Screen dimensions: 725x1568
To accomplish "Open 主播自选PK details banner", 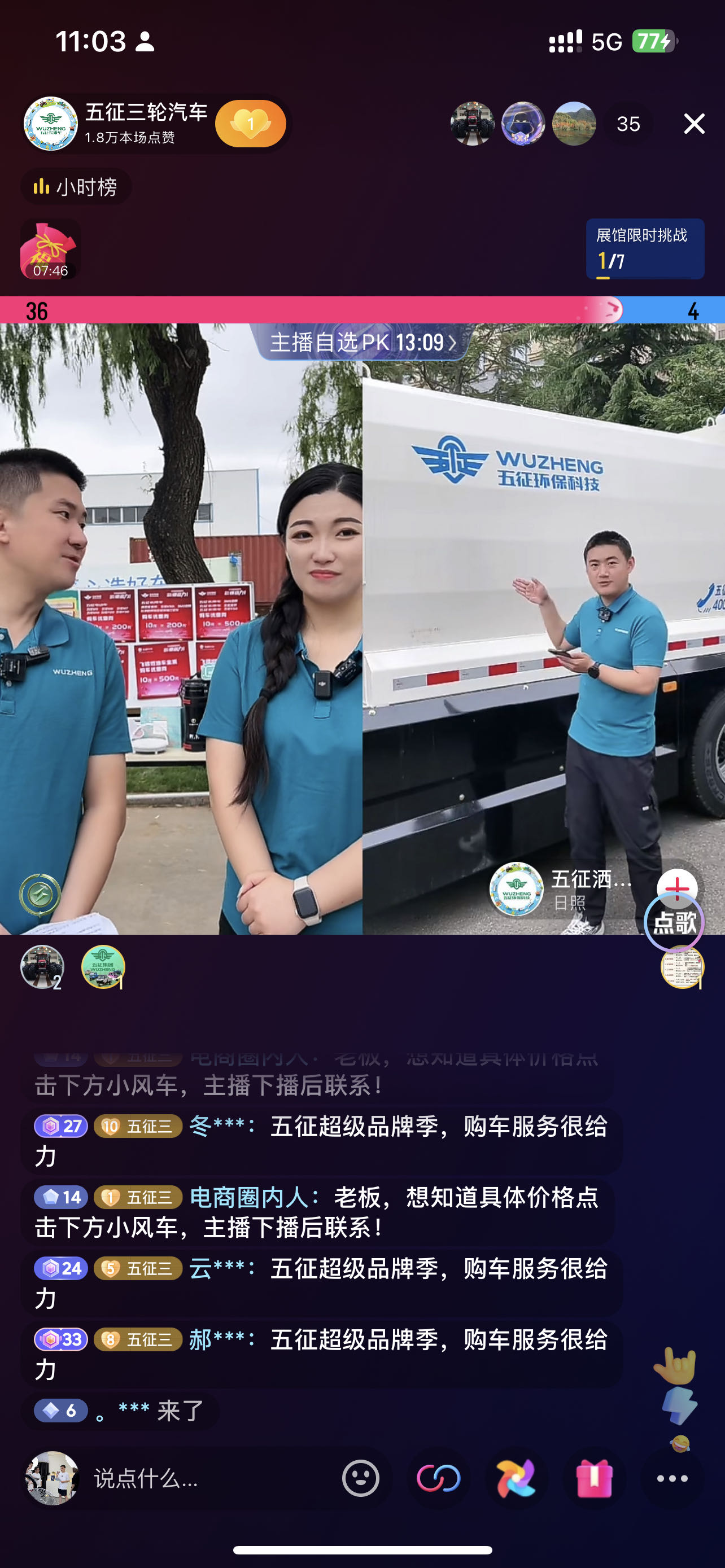I will (362, 342).
